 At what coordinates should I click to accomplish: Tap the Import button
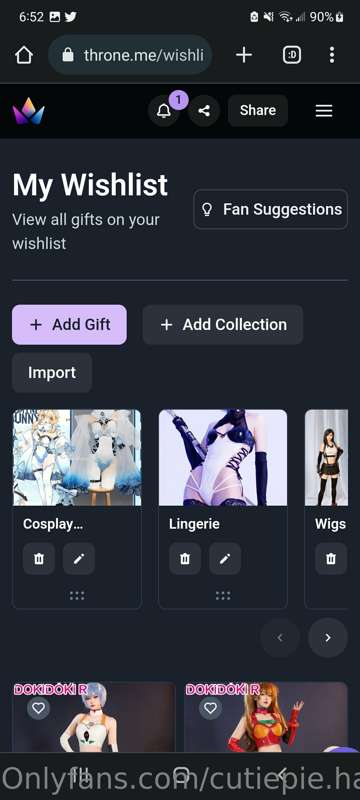(52, 372)
